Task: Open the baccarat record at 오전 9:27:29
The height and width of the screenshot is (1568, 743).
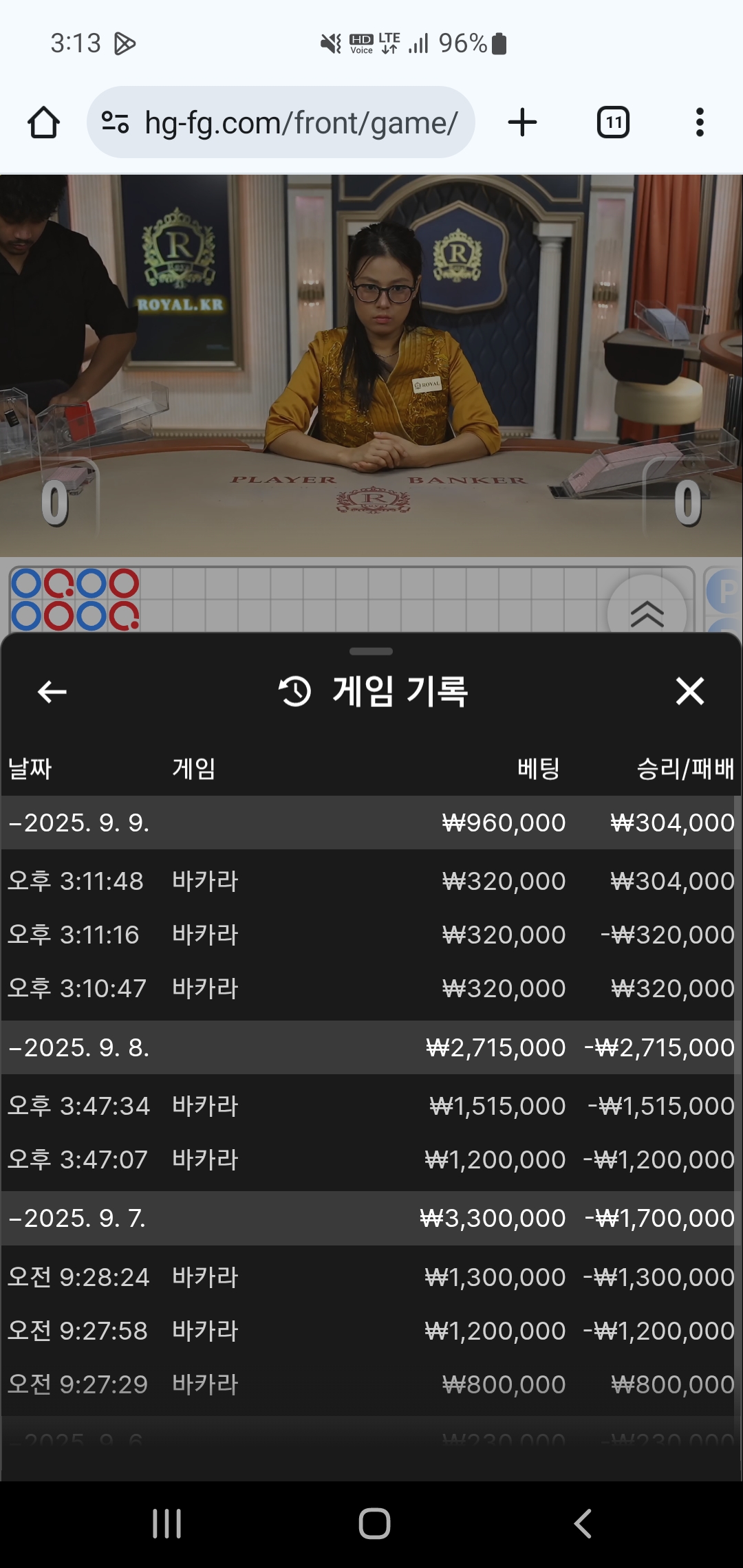Action: (x=370, y=1384)
